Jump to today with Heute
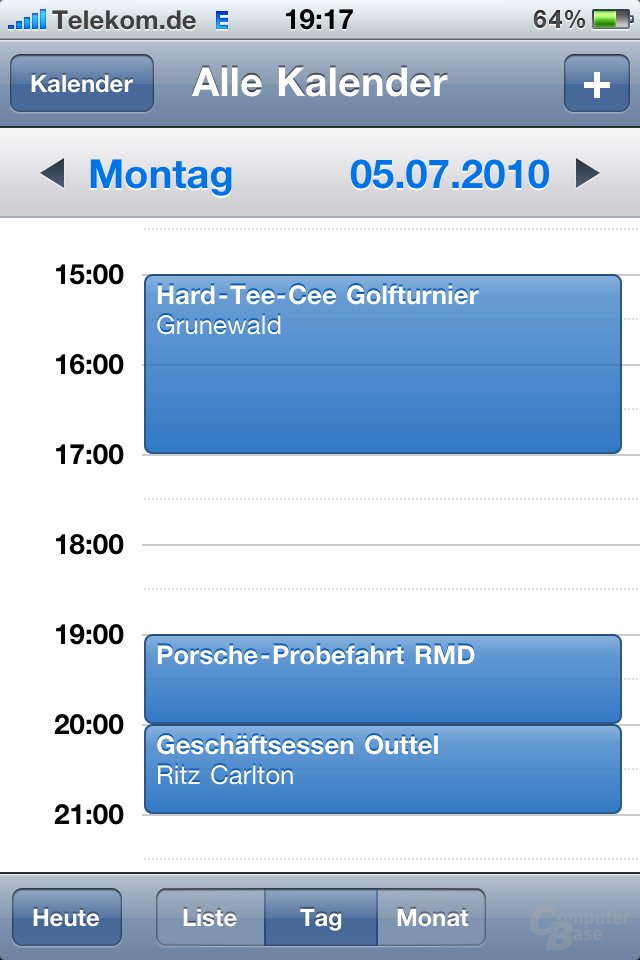 click(x=67, y=917)
